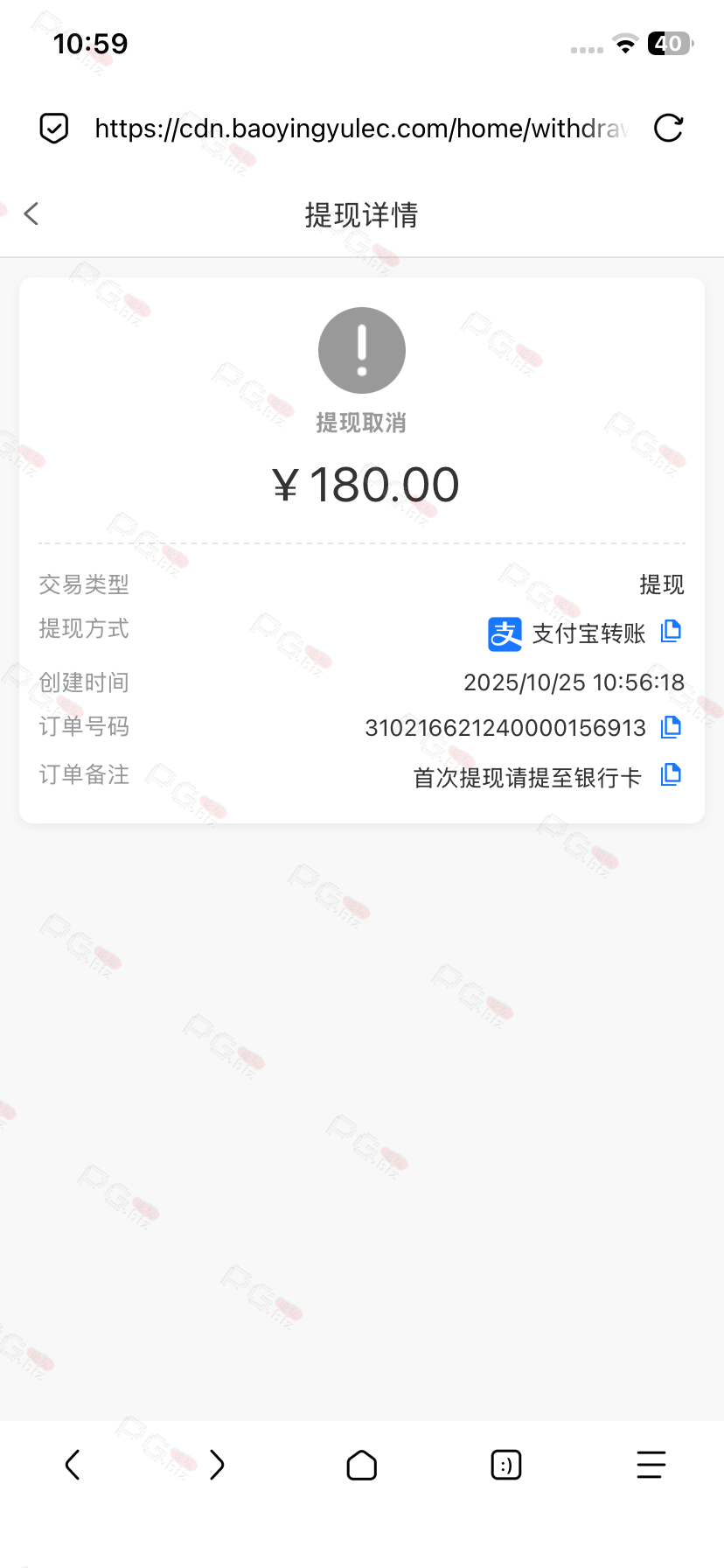
Task: Go back from the 提现详情 page
Action: click(x=31, y=213)
